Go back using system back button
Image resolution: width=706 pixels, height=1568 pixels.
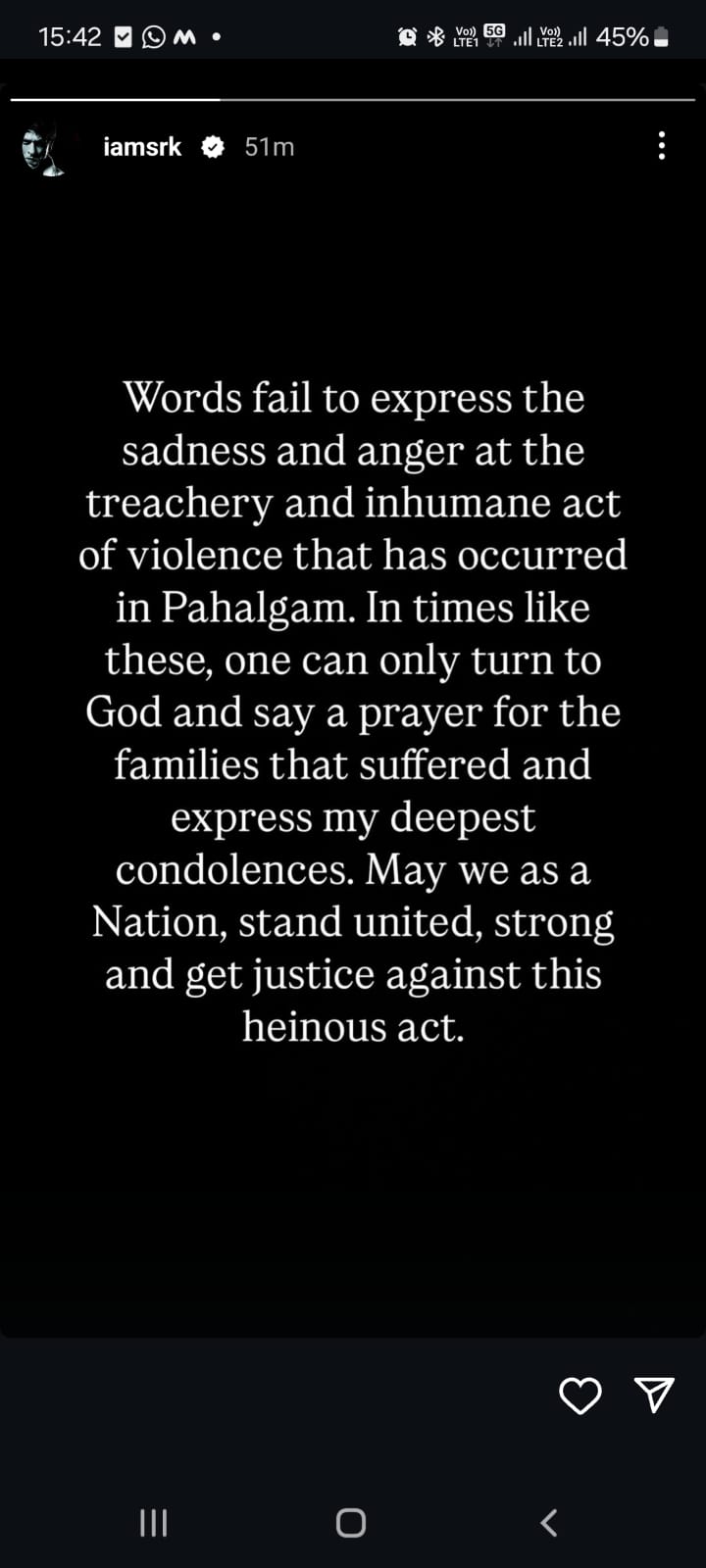coord(549,1522)
